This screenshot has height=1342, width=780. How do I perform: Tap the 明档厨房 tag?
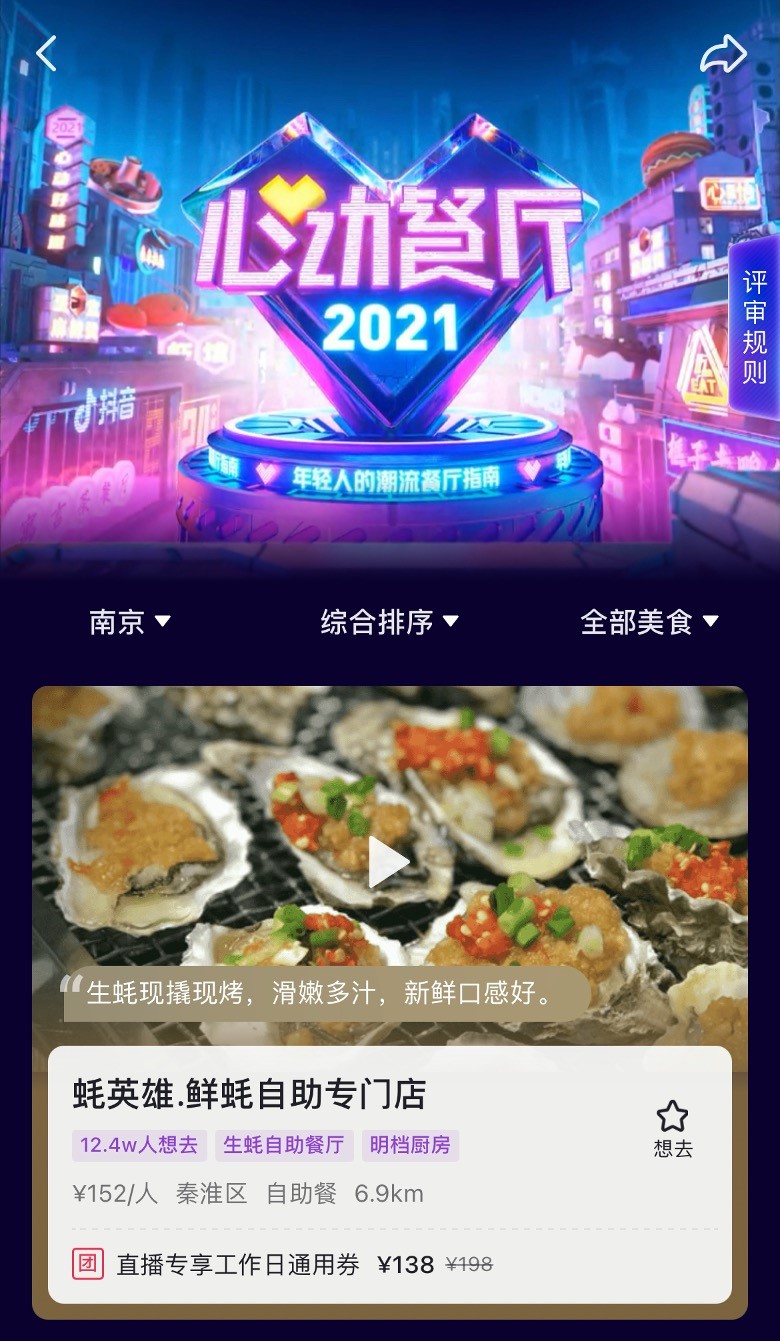410,1146
